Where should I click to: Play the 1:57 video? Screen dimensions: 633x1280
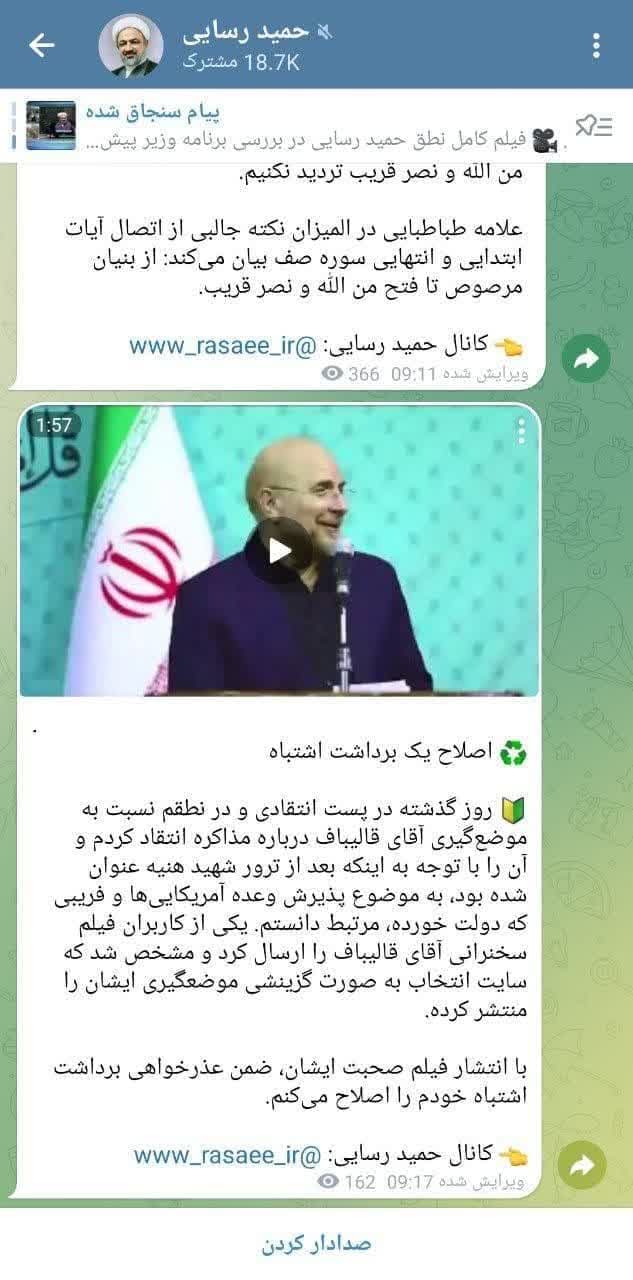tap(279, 551)
